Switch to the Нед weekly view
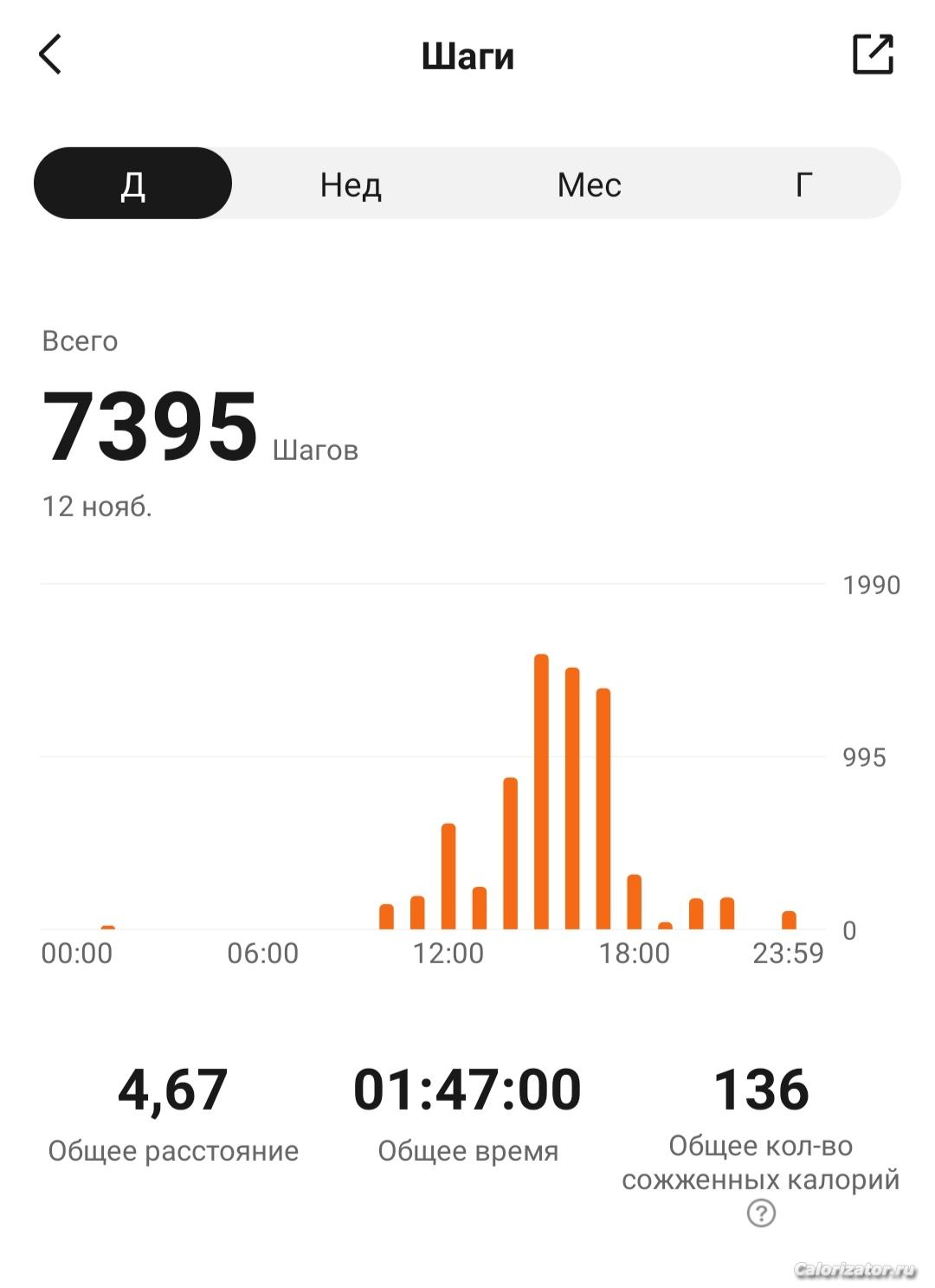Image resolution: width=935 pixels, height=1288 pixels. click(x=351, y=184)
